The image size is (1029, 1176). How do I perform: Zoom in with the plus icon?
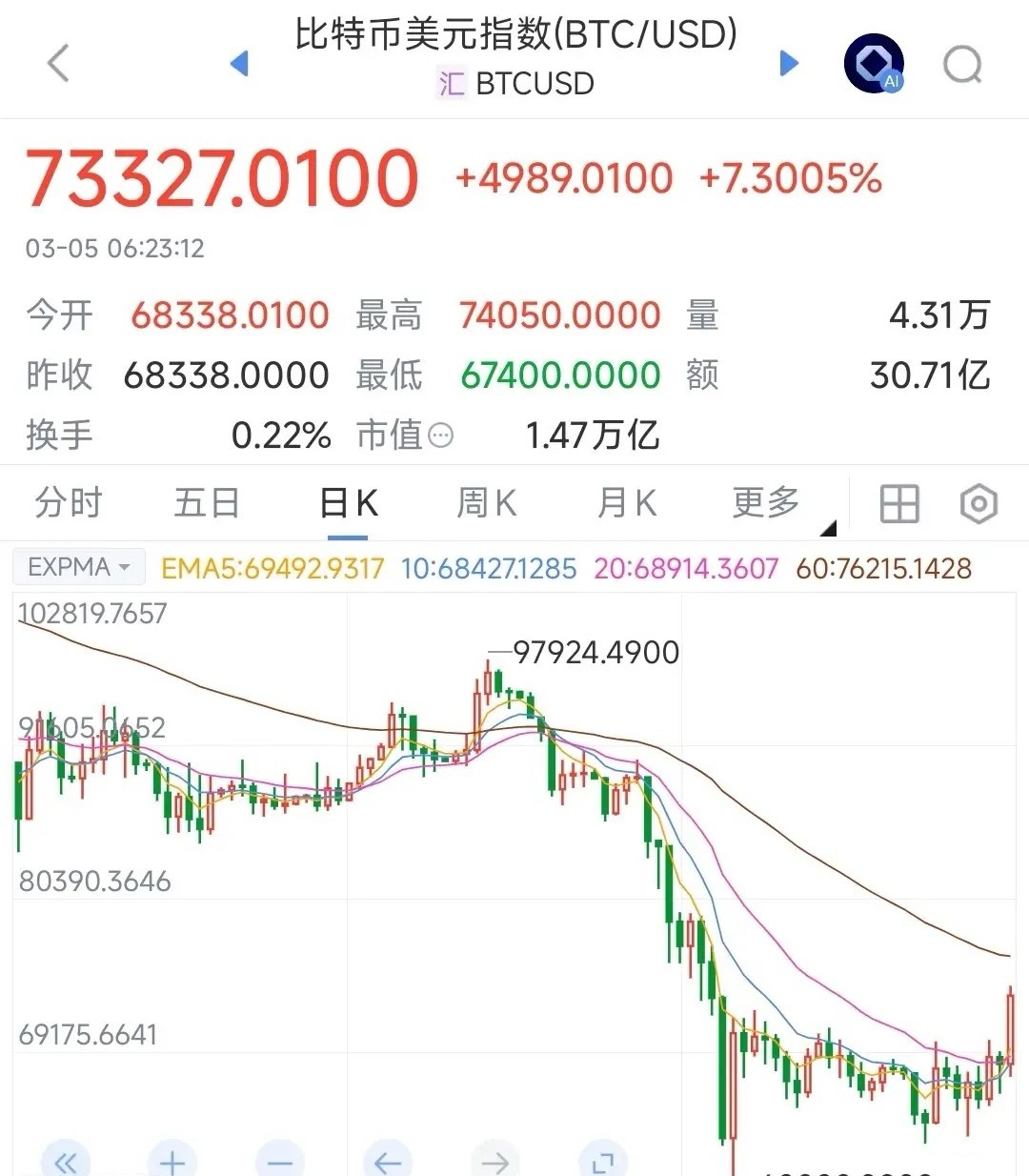pos(172,1162)
